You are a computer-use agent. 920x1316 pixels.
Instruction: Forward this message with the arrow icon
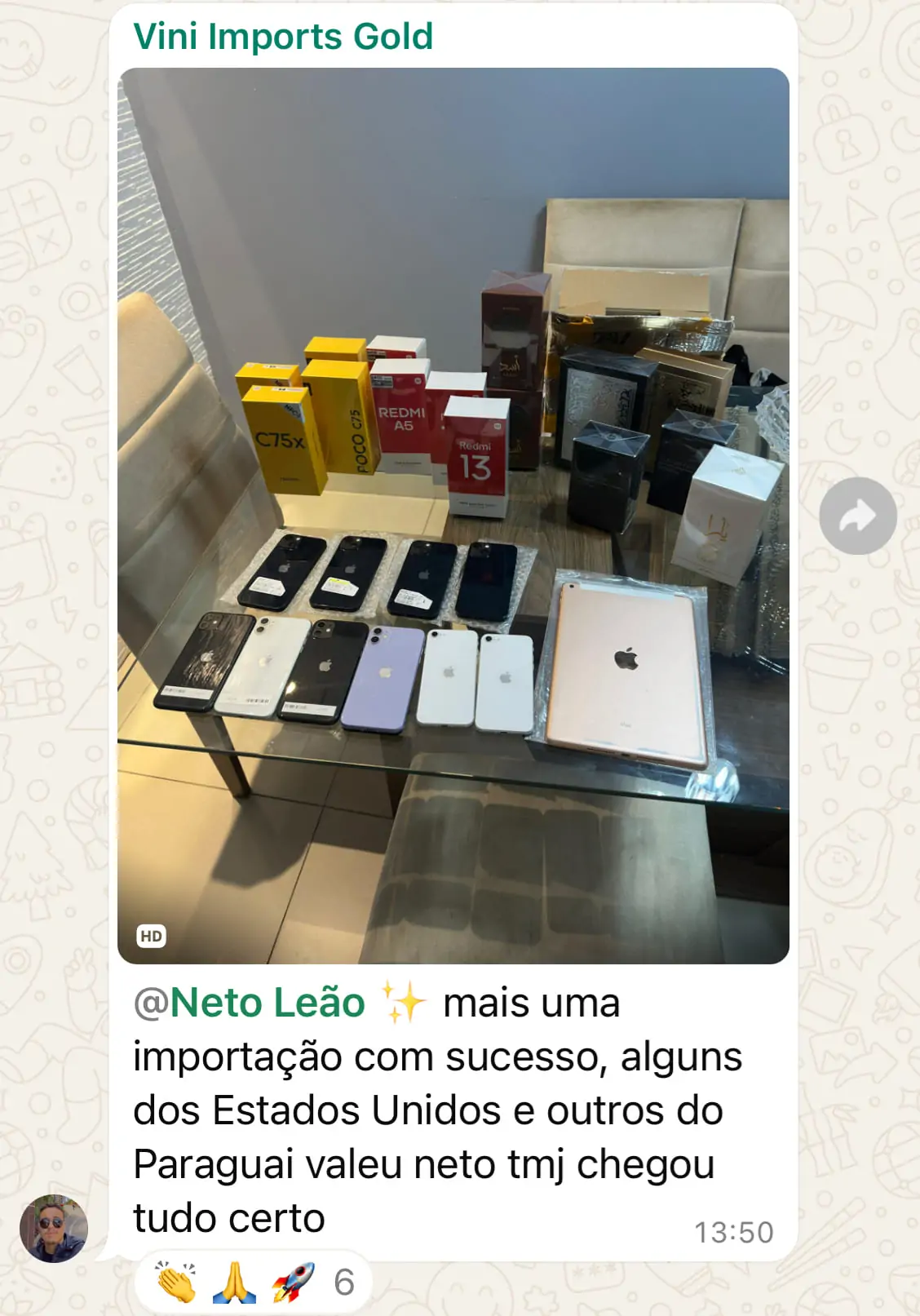858,516
